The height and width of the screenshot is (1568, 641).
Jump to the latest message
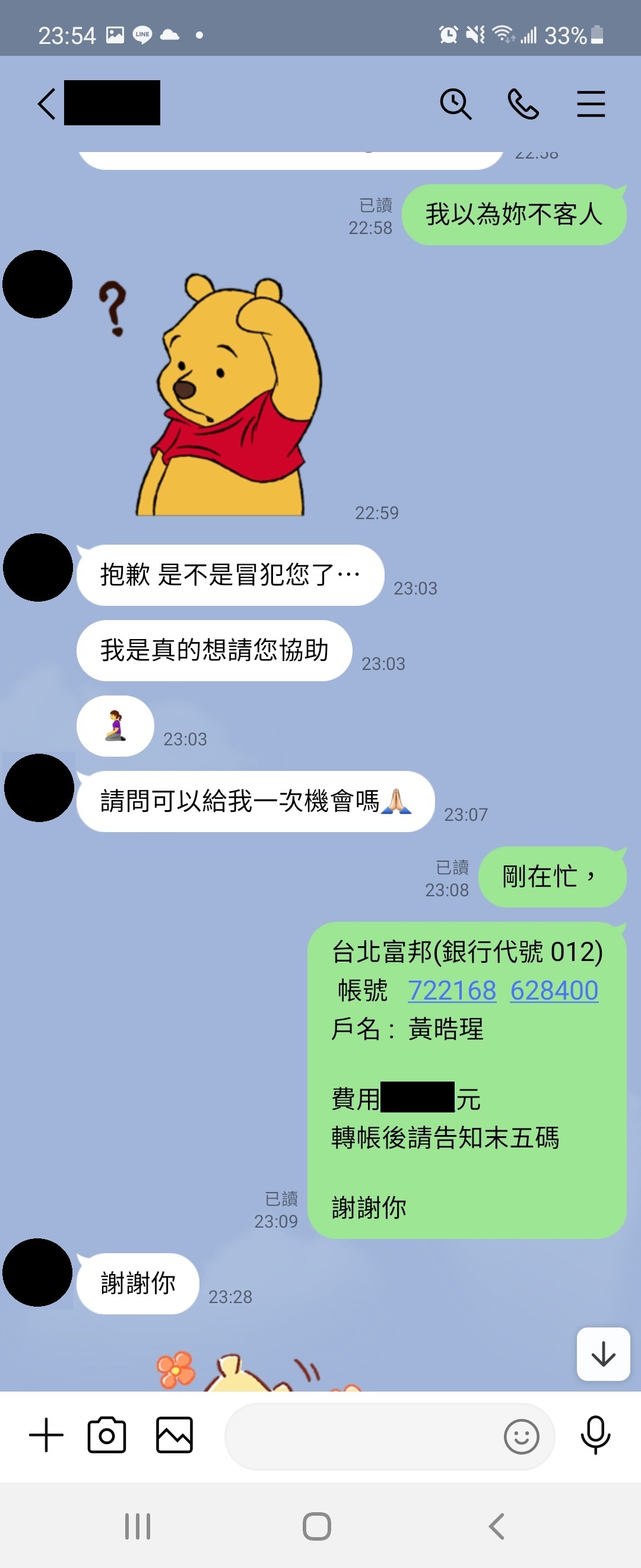602,1354
